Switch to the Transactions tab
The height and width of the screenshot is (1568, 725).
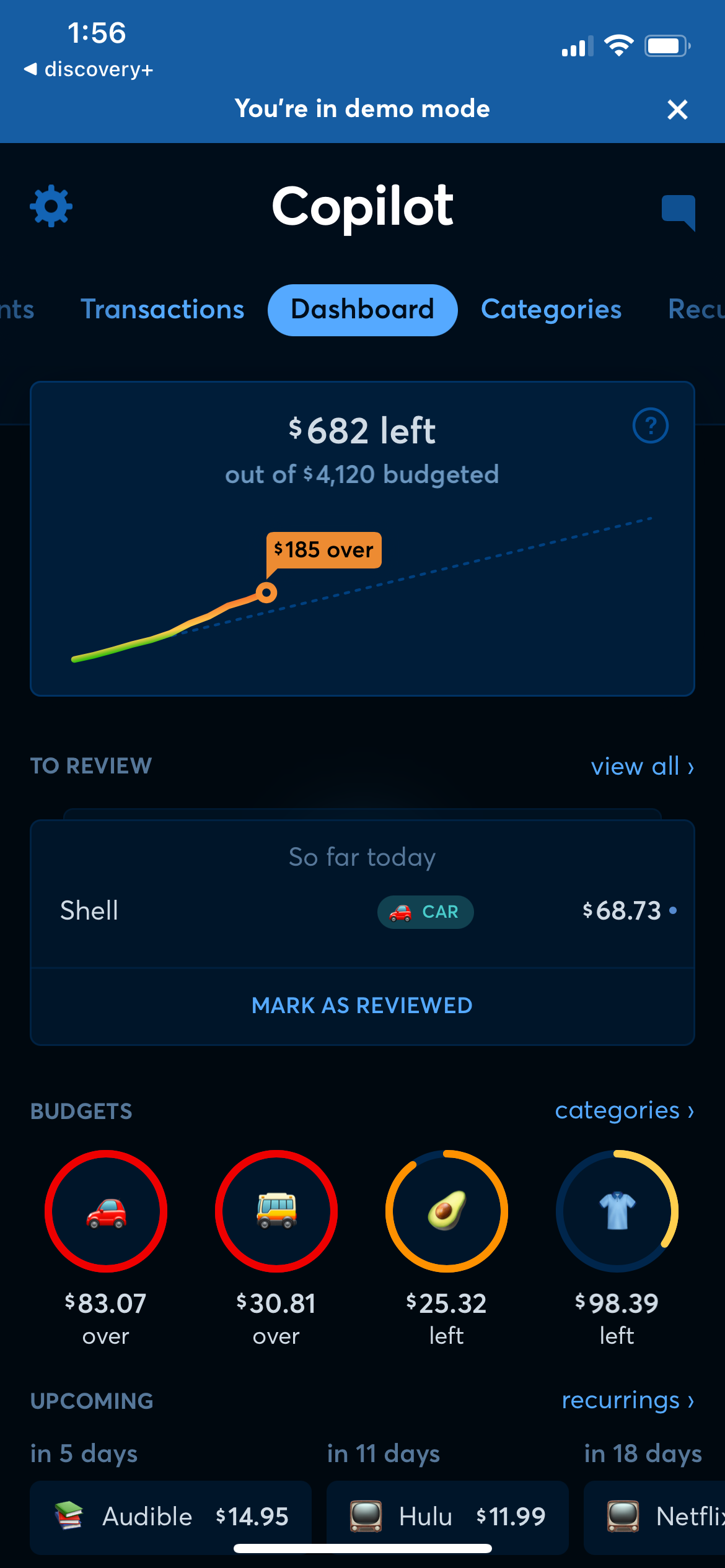pyautogui.click(x=162, y=310)
